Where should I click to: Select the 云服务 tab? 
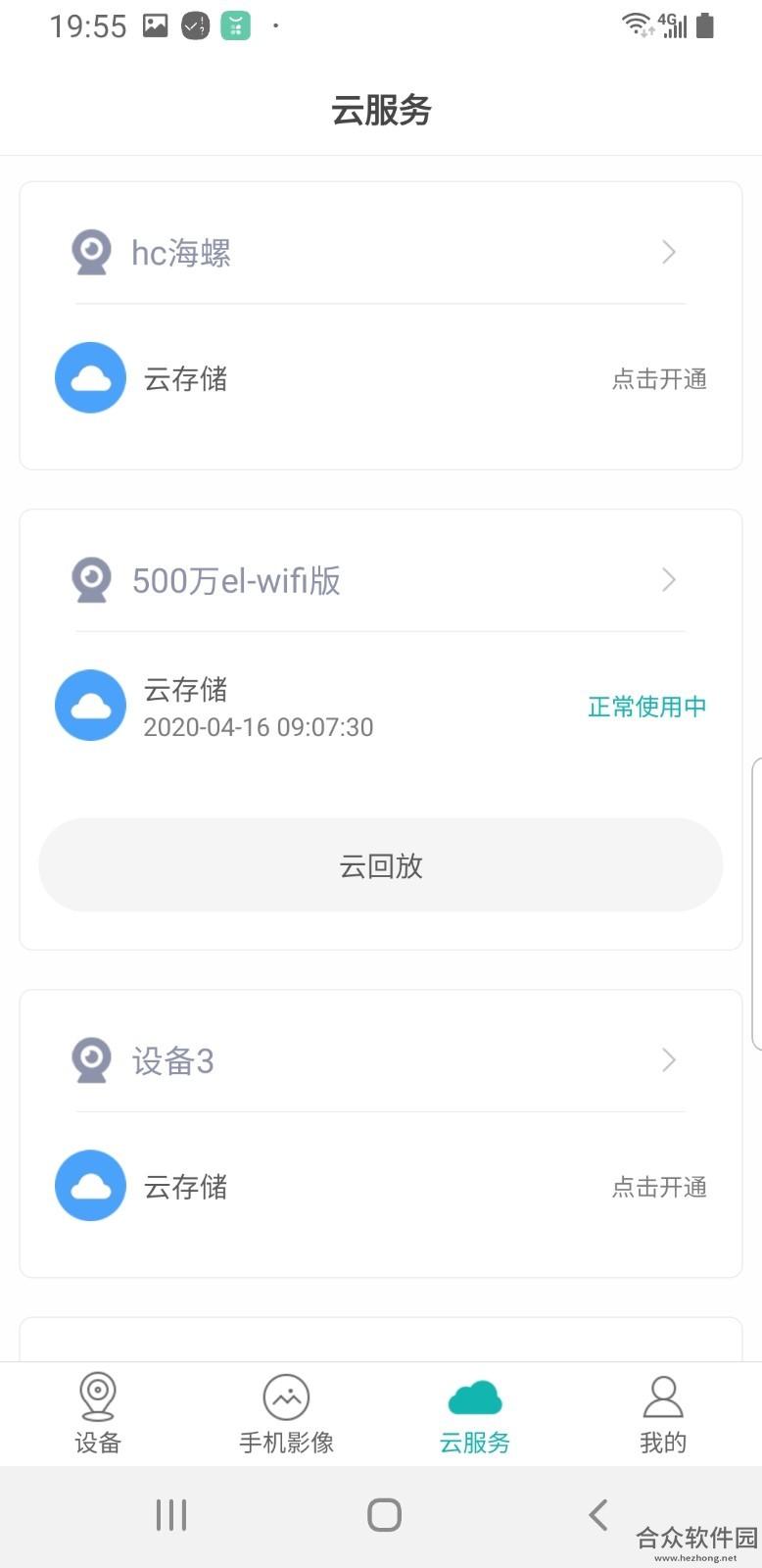coord(475,1413)
